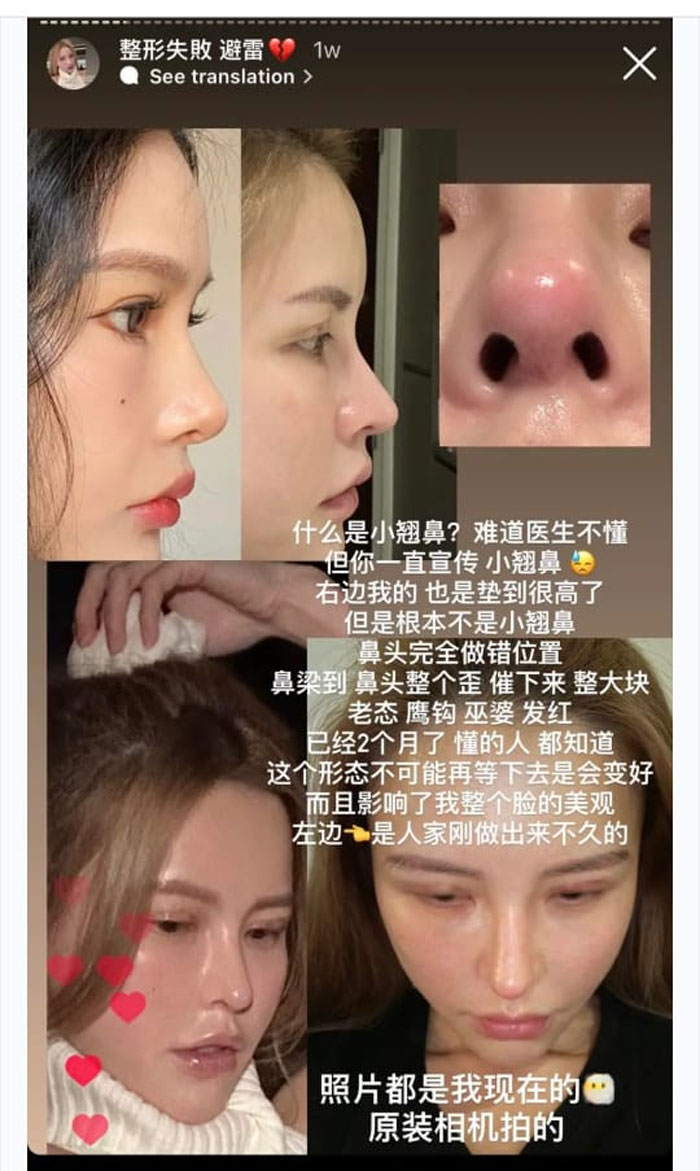Tap See translation under the username

221,76
